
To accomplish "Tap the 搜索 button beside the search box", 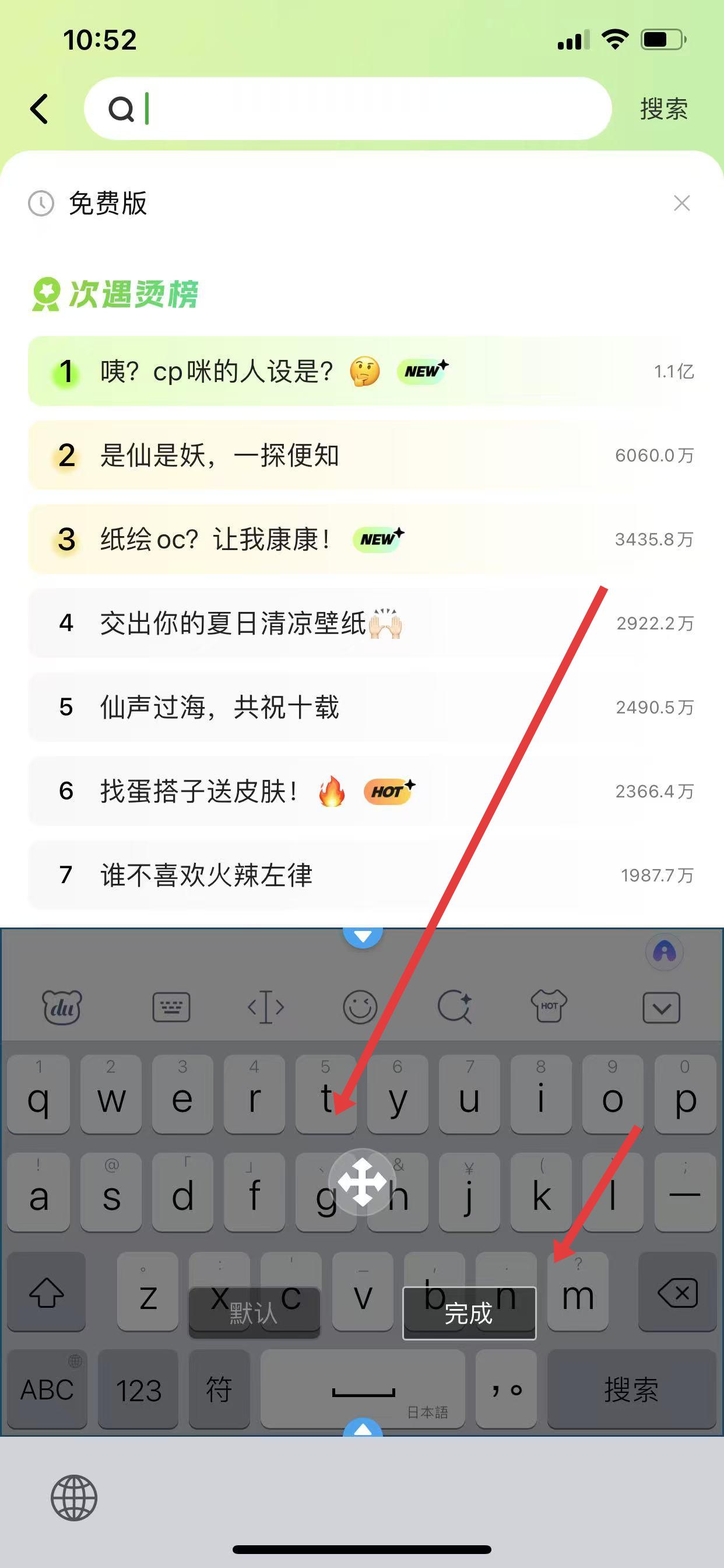I will tap(663, 110).
